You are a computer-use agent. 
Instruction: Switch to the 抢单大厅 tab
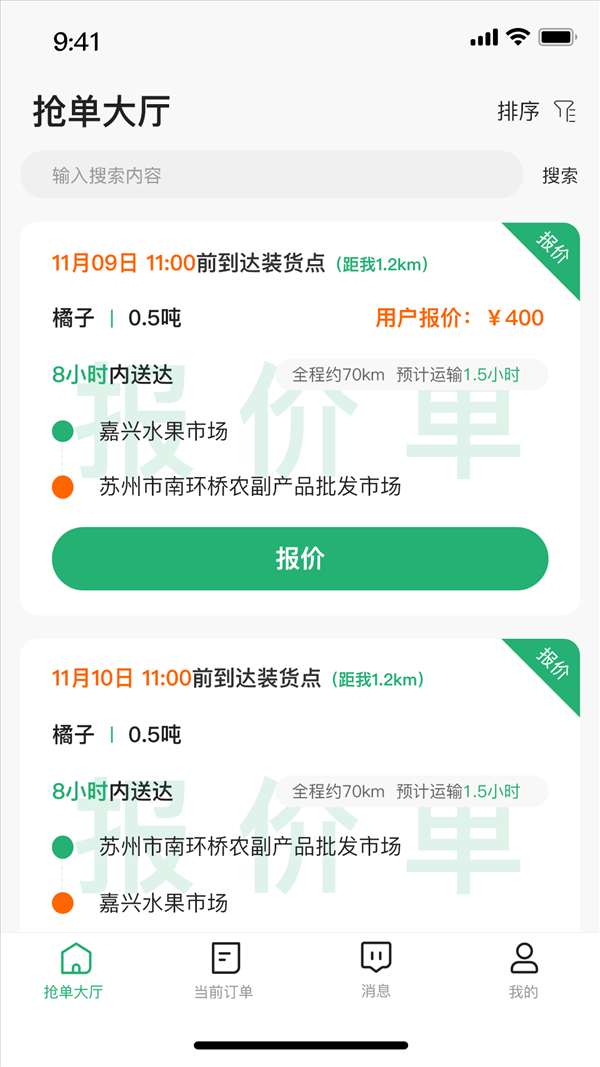(74, 970)
